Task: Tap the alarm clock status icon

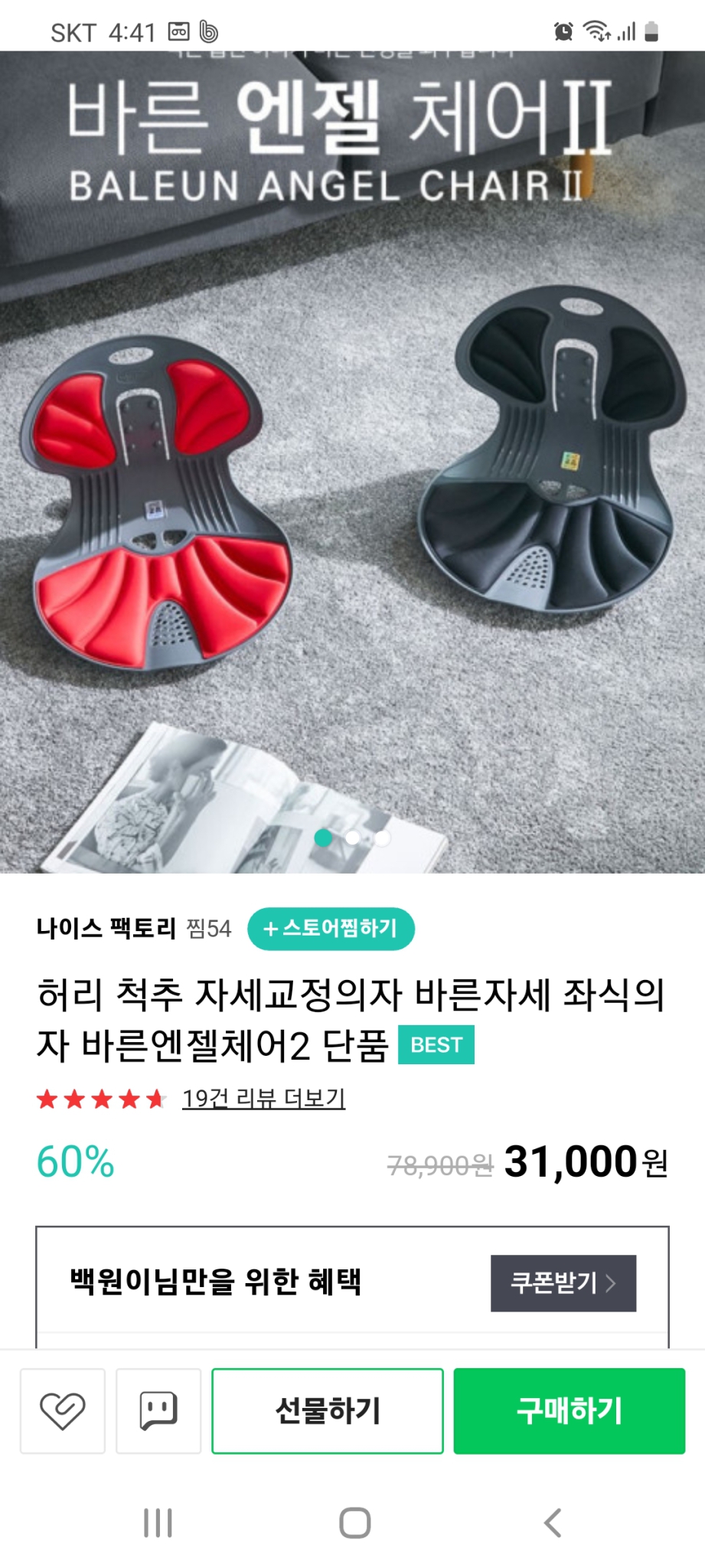Action: 563,31
